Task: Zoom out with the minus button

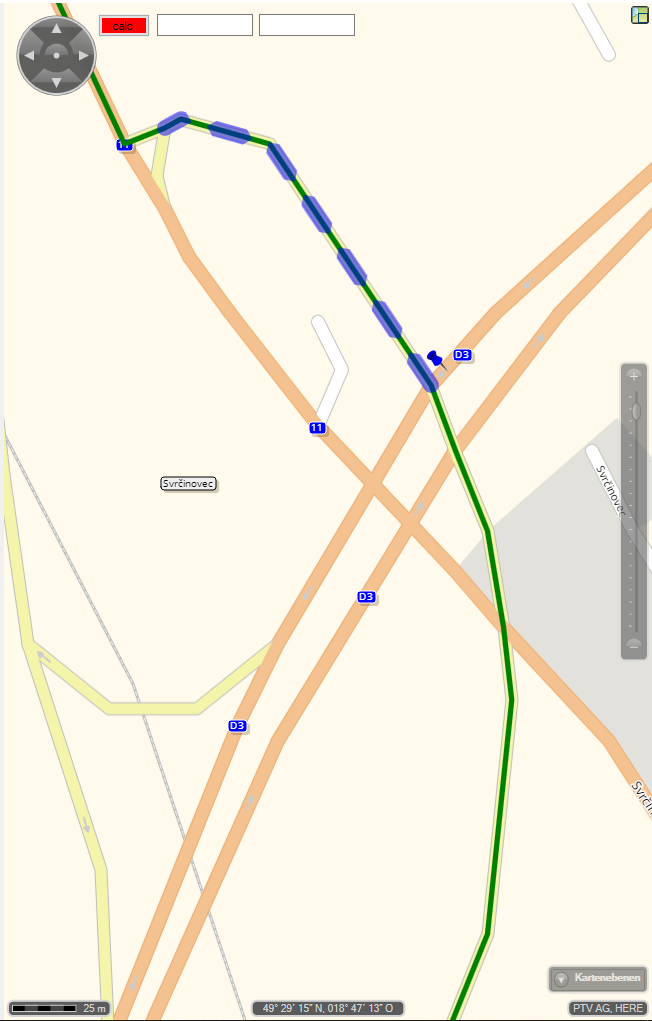Action: [x=634, y=644]
